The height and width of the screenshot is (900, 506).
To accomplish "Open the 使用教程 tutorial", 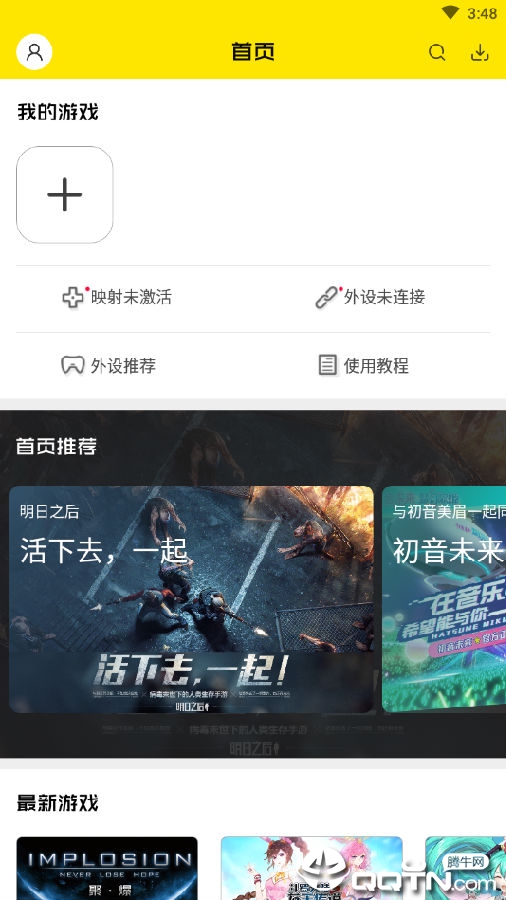I will tap(364, 366).
